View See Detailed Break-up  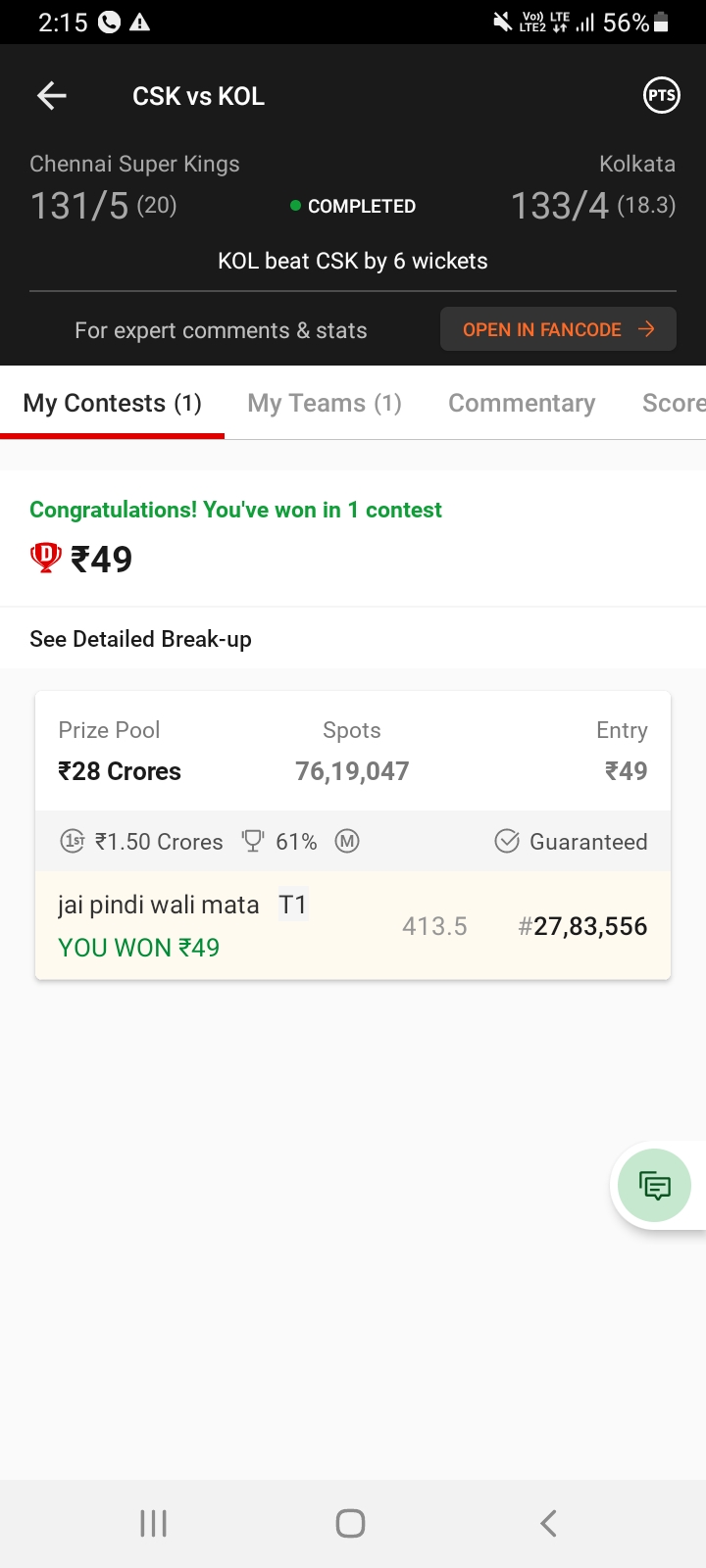click(140, 639)
